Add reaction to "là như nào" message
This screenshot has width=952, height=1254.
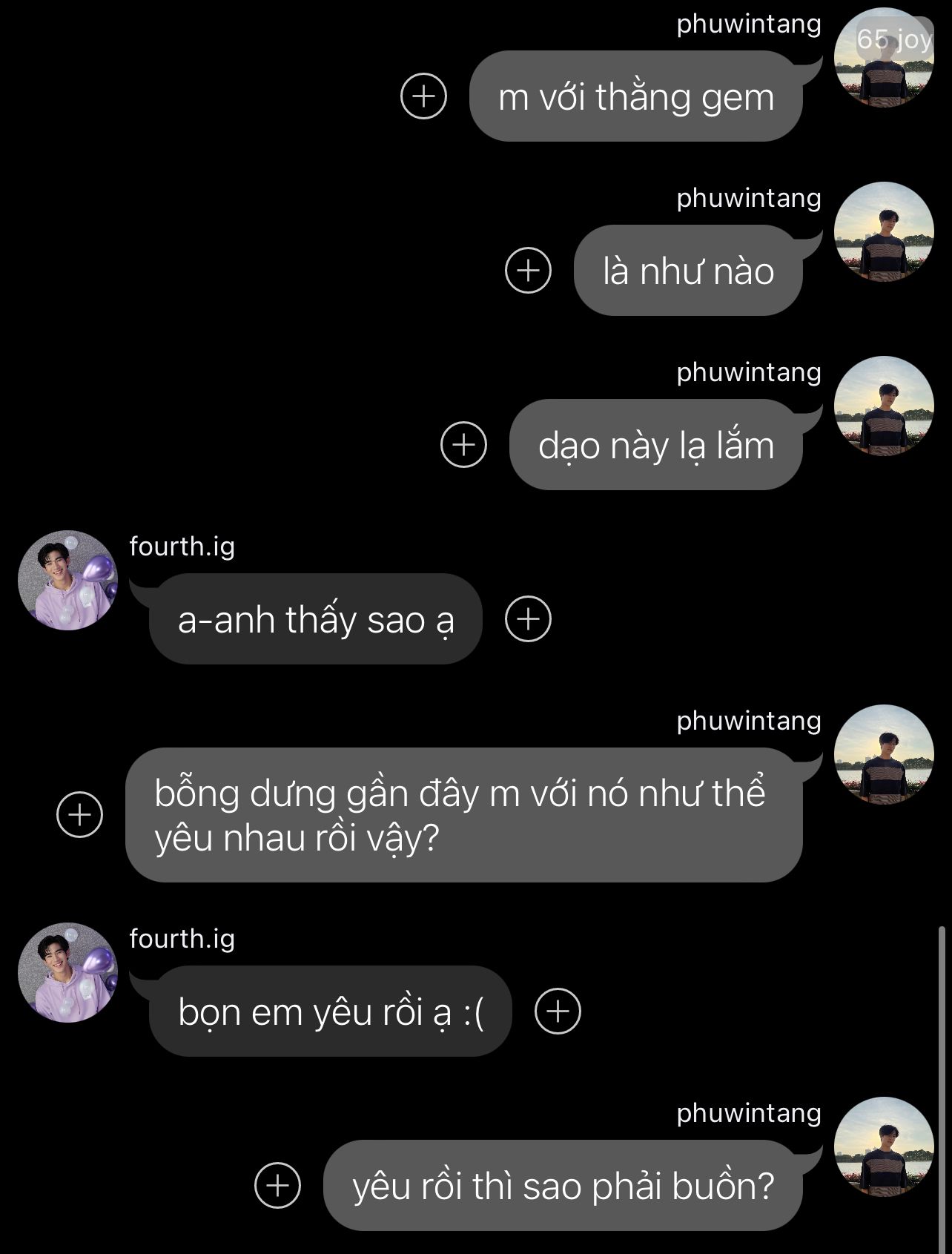[528, 270]
